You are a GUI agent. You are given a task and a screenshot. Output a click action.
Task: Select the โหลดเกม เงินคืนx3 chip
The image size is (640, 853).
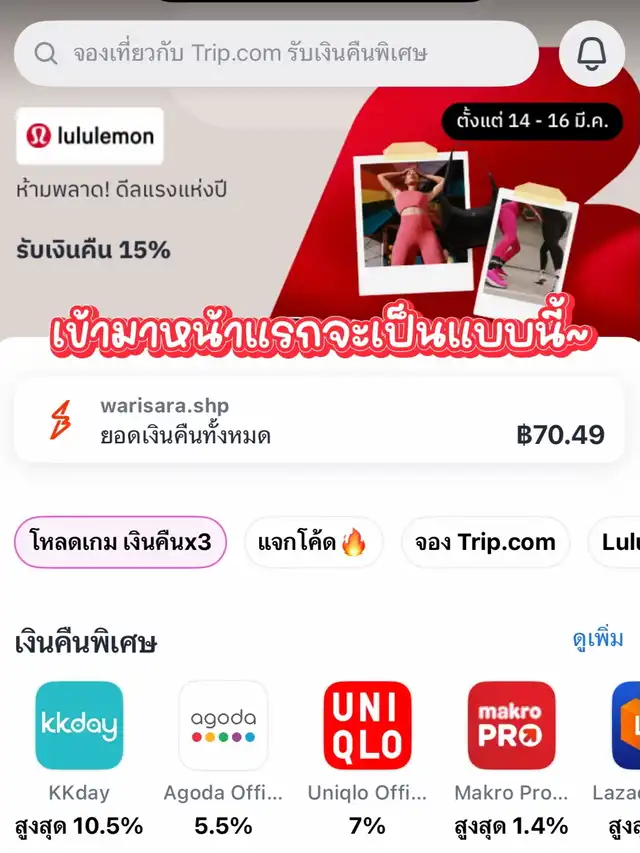point(120,543)
